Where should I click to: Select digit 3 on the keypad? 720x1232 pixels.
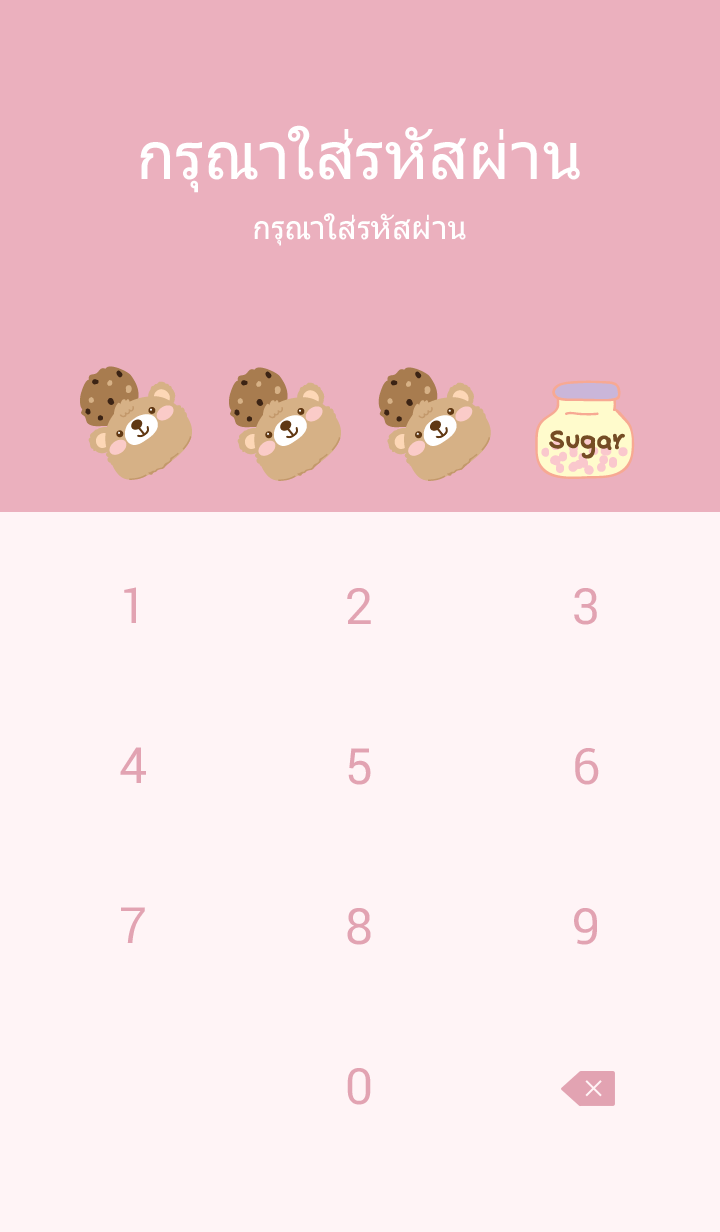586,607
